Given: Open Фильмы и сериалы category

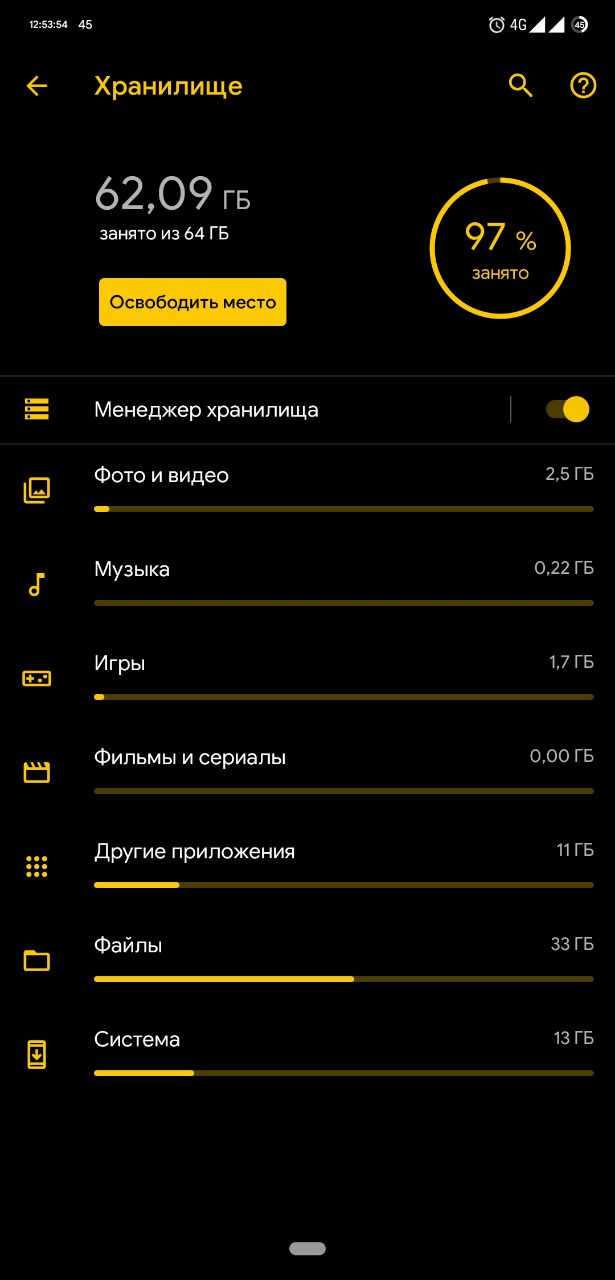Looking at the screenshot, I should [x=307, y=772].
